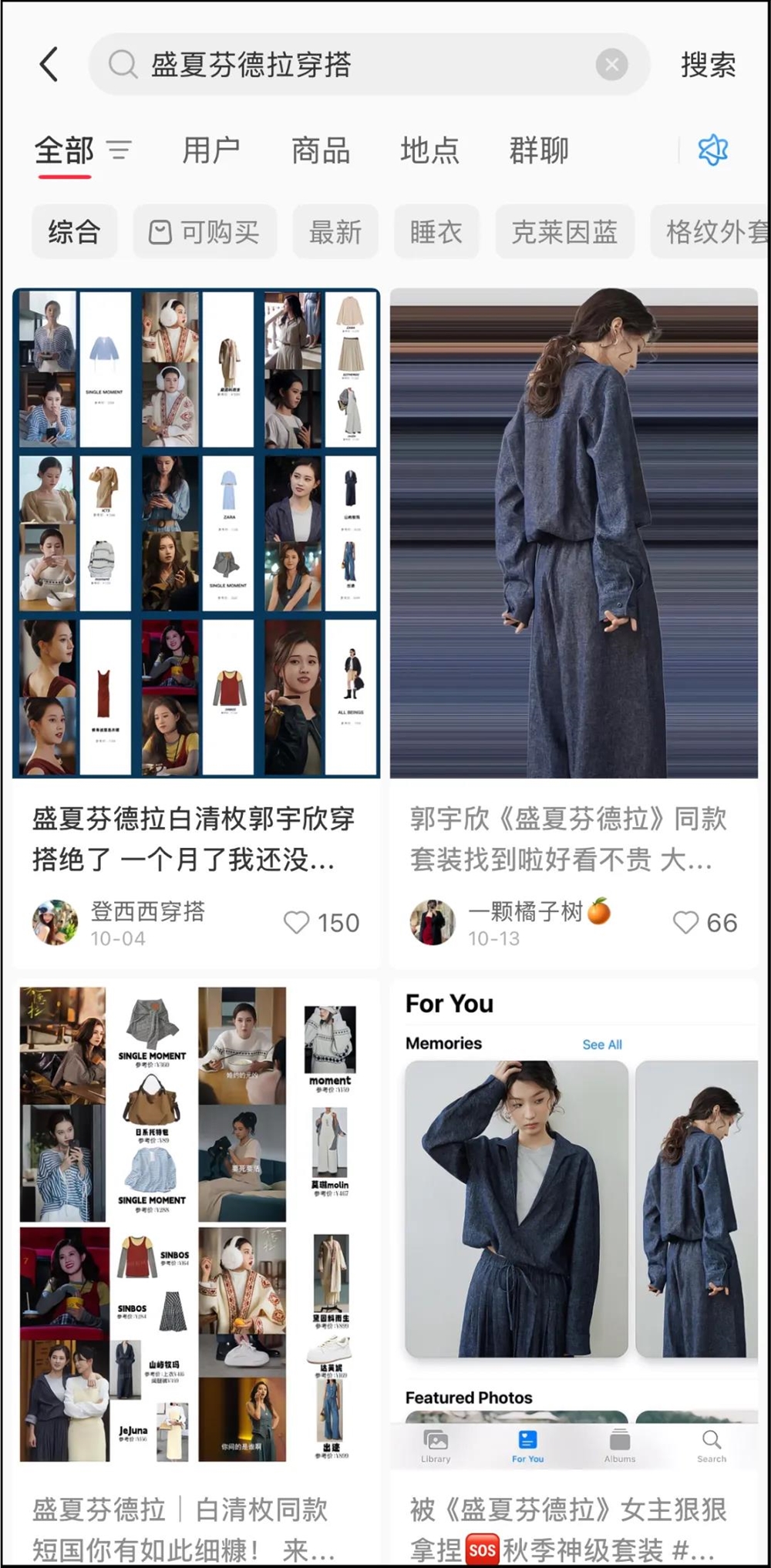This screenshot has height=1568, width=771.
Task: Apply the 克莱因蓝 filter chip
Action: tap(564, 231)
